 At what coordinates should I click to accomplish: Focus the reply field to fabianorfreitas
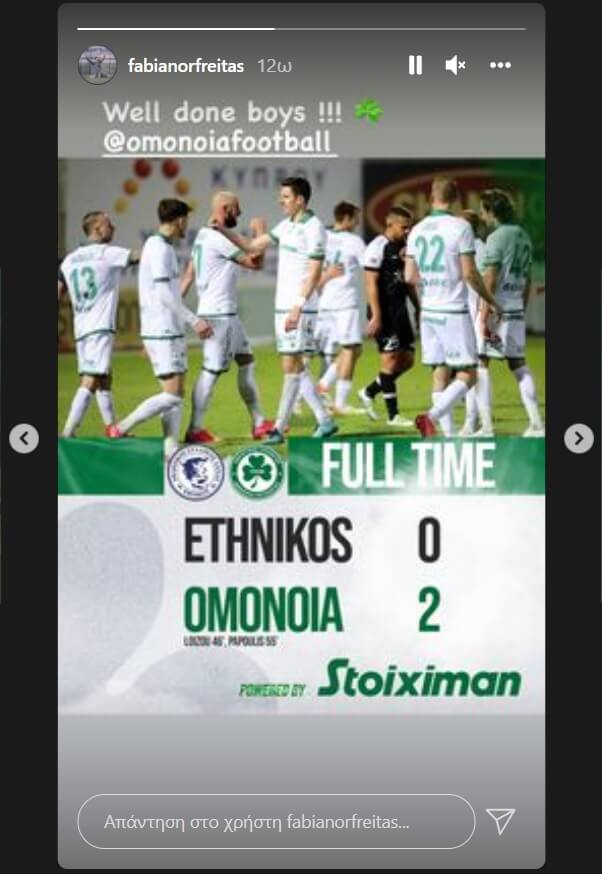(x=275, y=822)
